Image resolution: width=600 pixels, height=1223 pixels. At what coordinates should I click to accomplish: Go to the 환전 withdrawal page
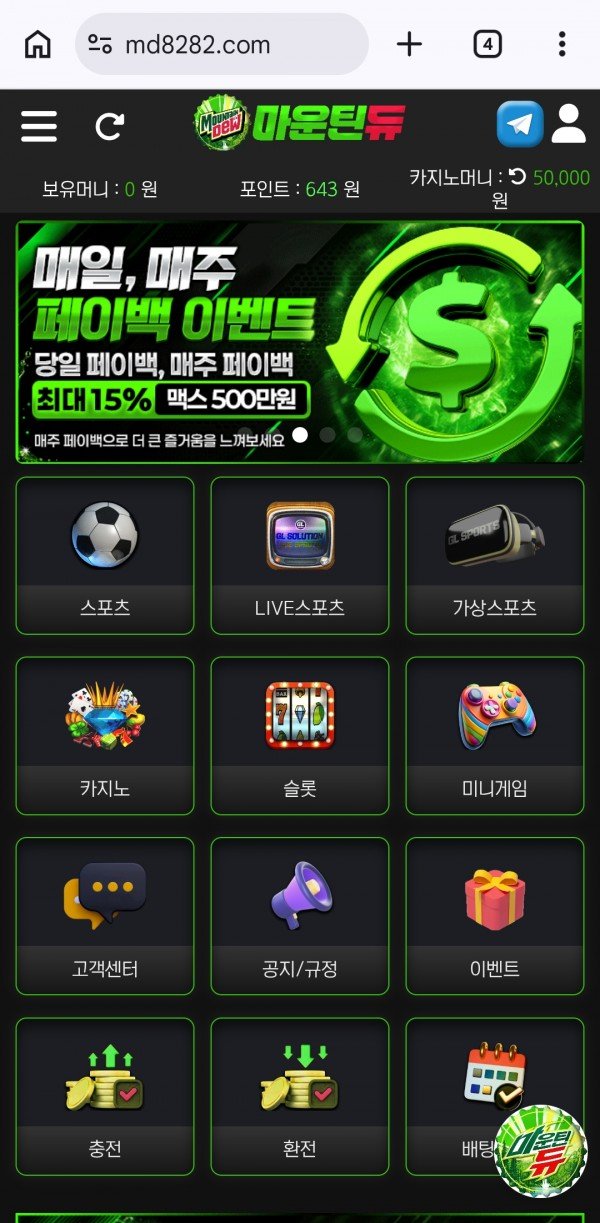coord(300,1095)
